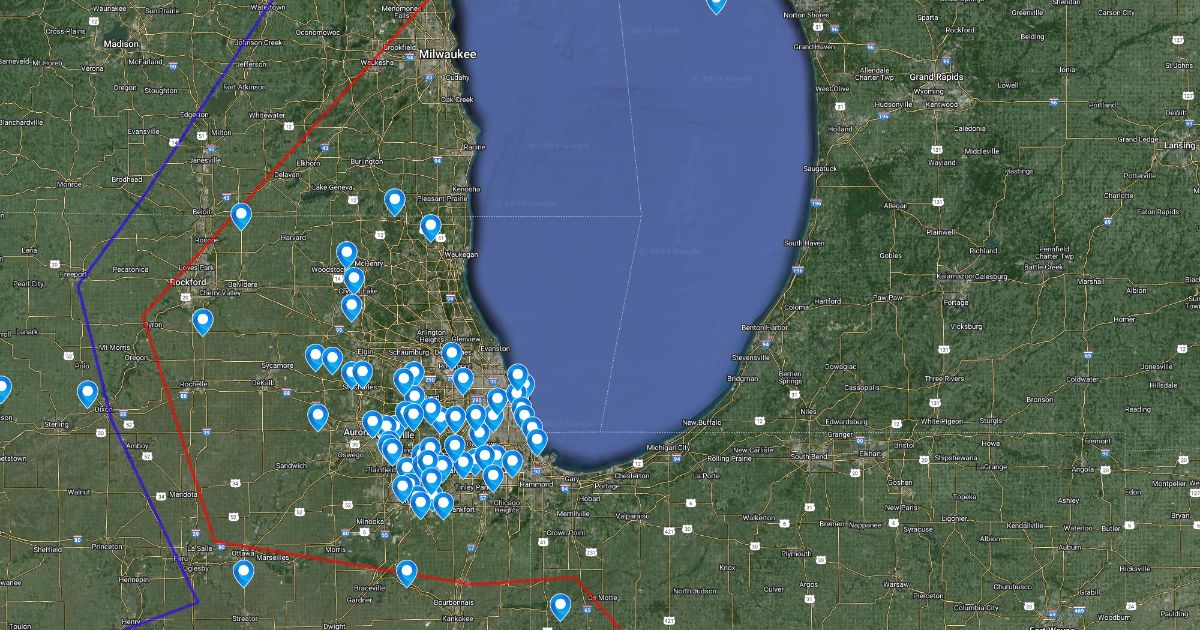Open the pin at the top of Lake Michigan
Viewport: 1200px width, 630px height.
[x=716, y=4]
